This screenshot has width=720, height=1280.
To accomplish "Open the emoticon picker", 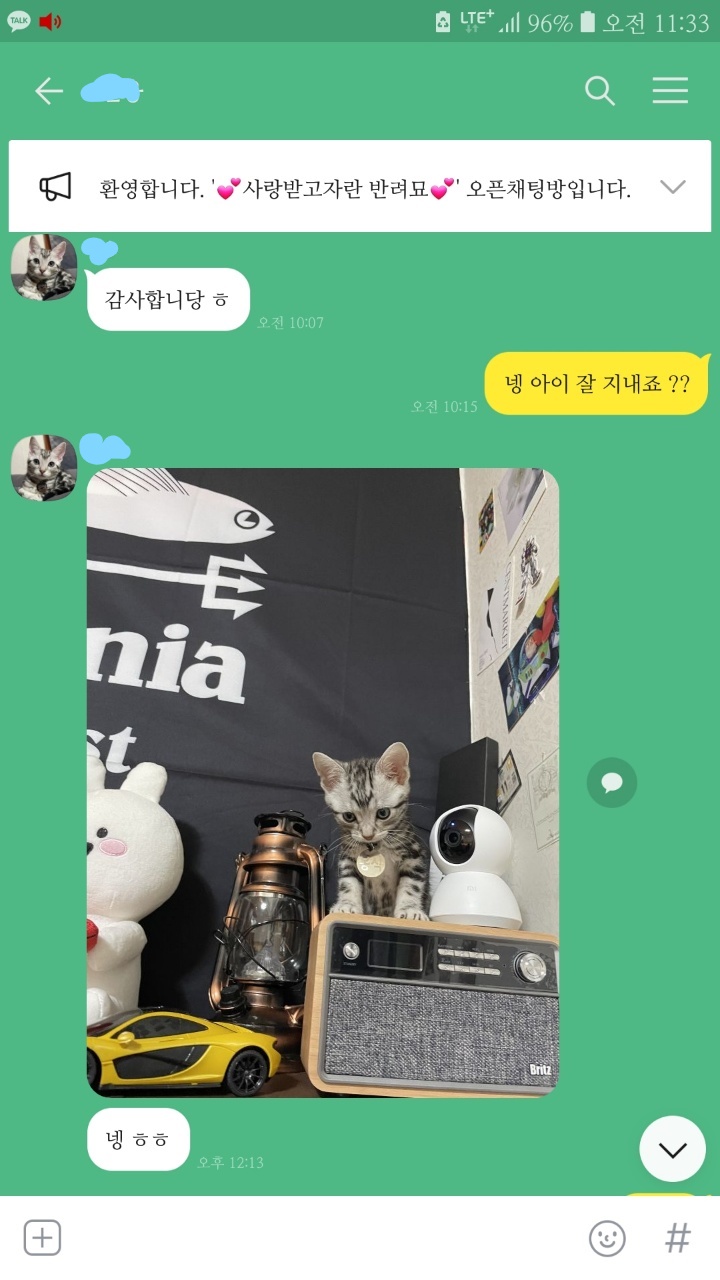I will 607,1238.
